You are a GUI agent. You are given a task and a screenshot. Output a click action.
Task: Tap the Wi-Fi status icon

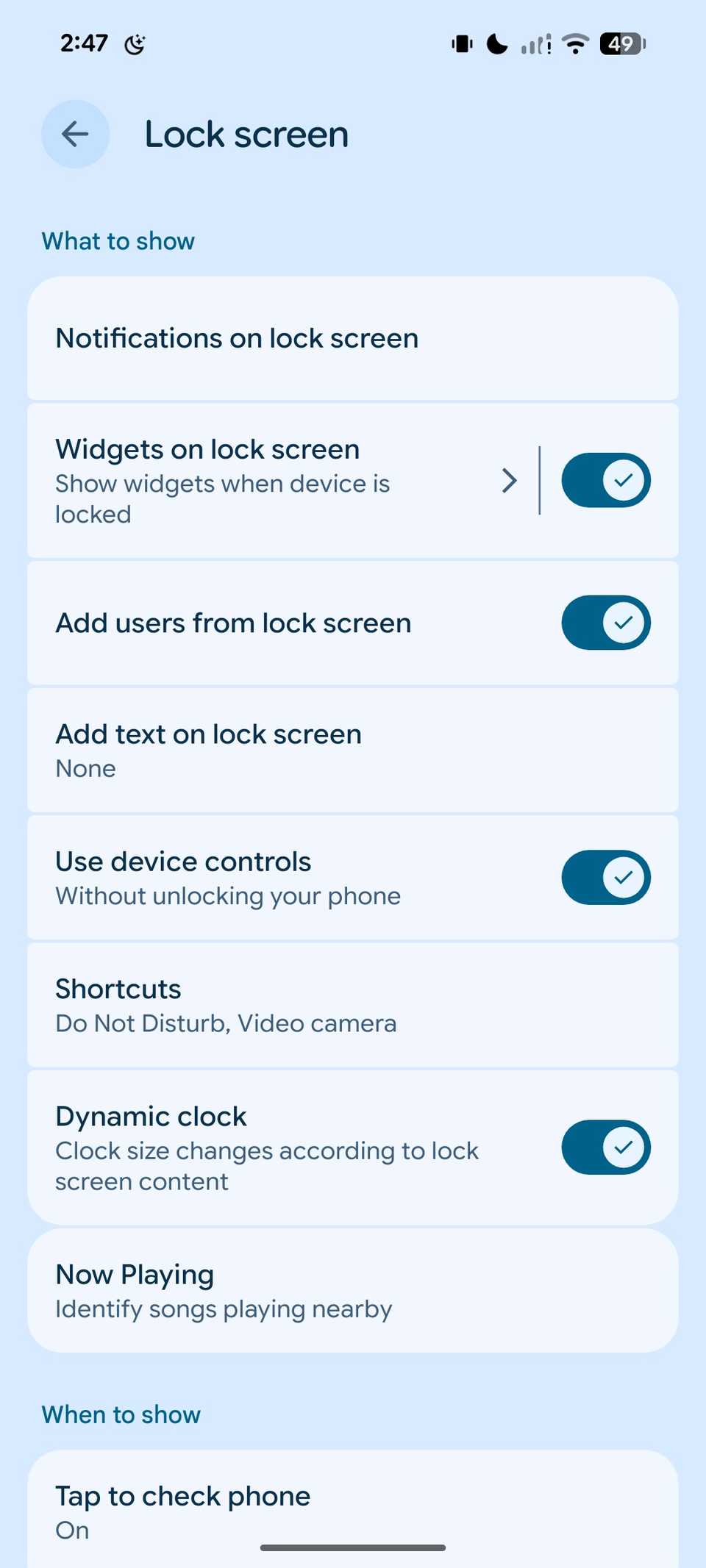[577, 44]
